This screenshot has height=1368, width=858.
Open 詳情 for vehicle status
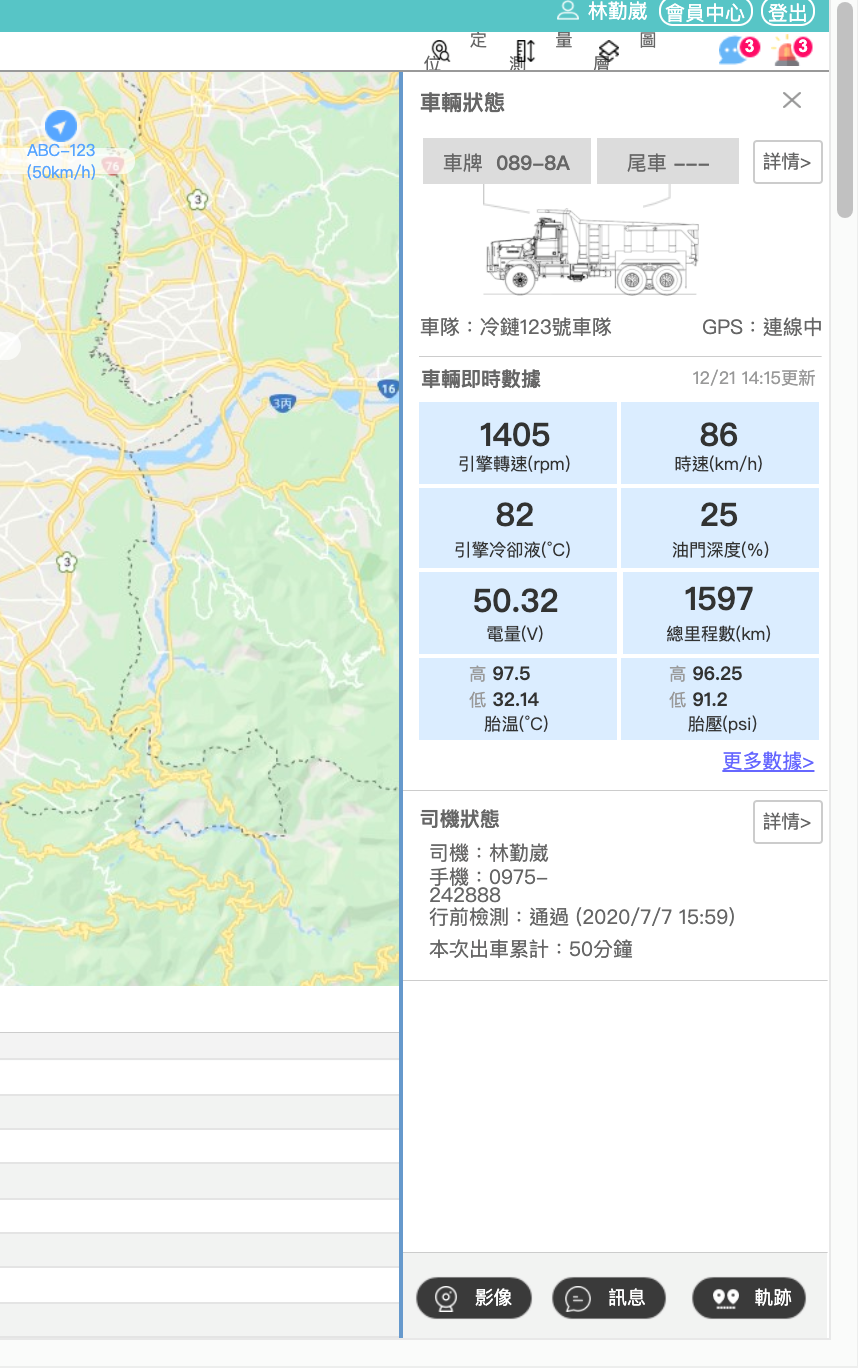(x=787, y=162)
